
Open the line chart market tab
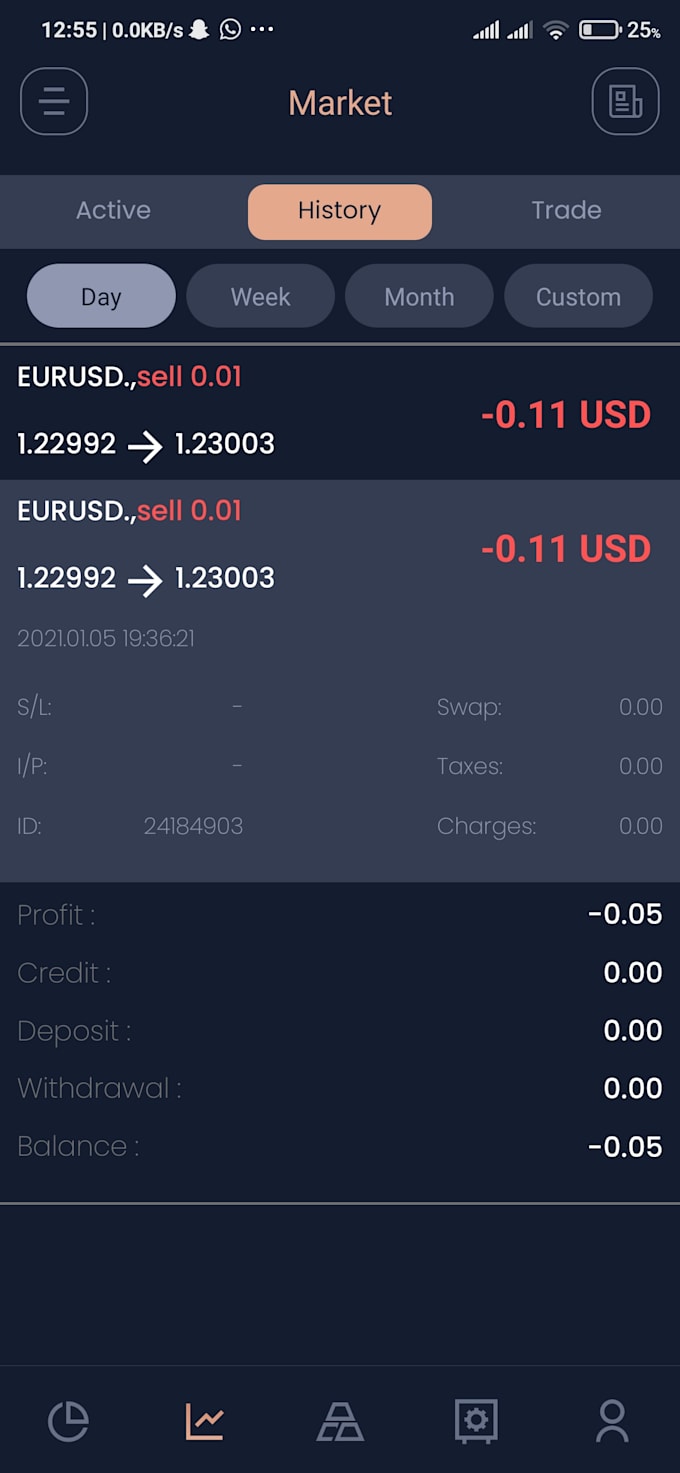tap(204, 1420)
